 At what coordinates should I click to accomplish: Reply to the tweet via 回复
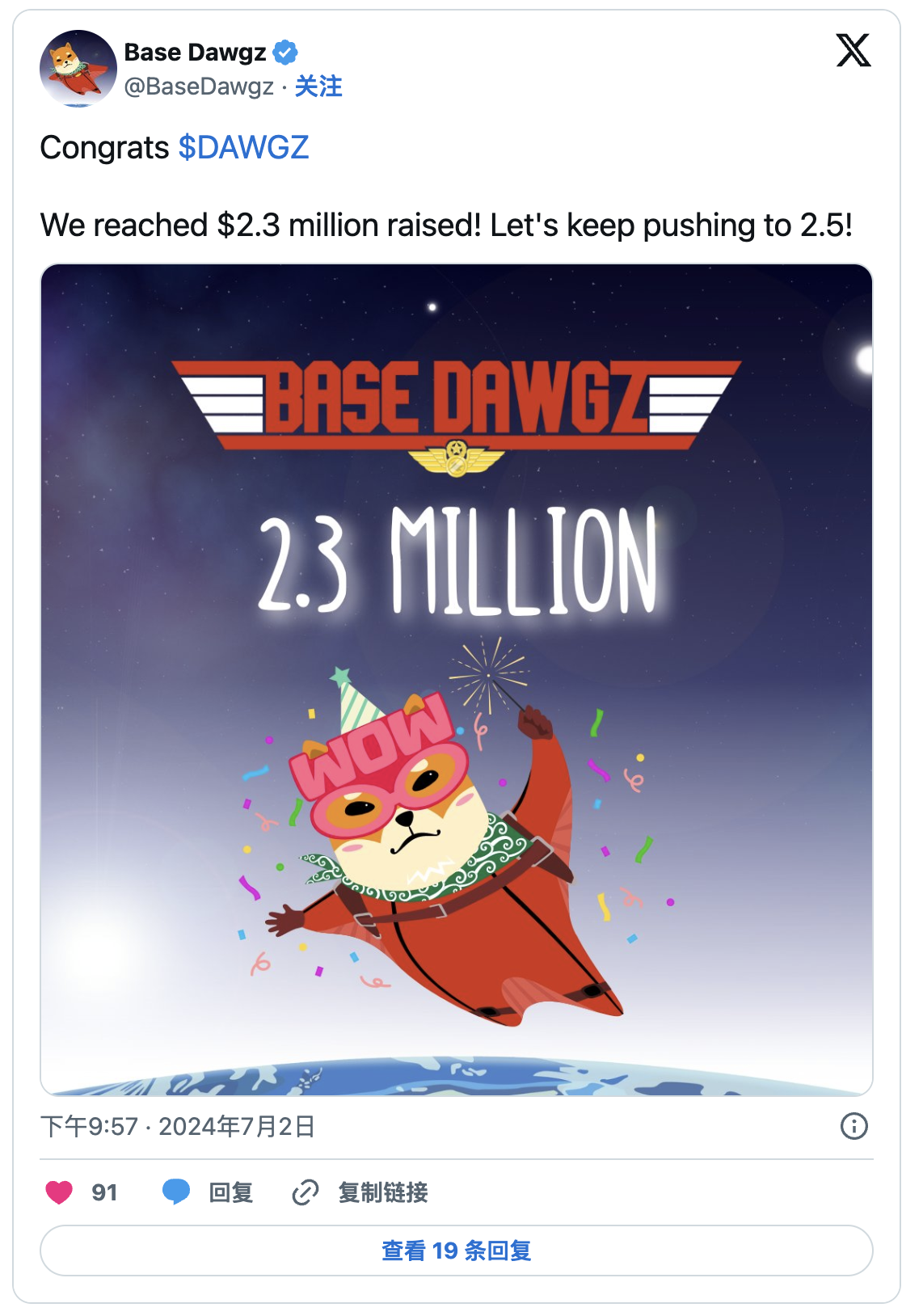click(209, 1192)
